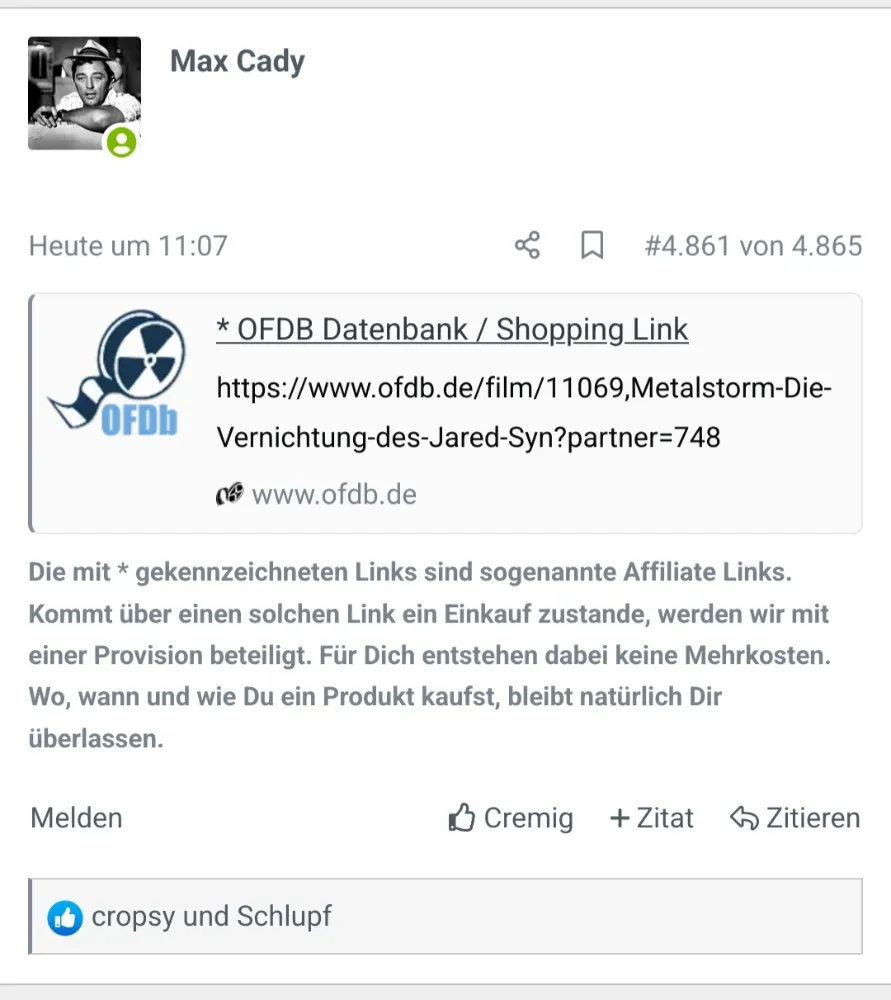This screenshot has height=1000, width=891.
Task: Tap the username Max Cady
Action: pos(237,61)
